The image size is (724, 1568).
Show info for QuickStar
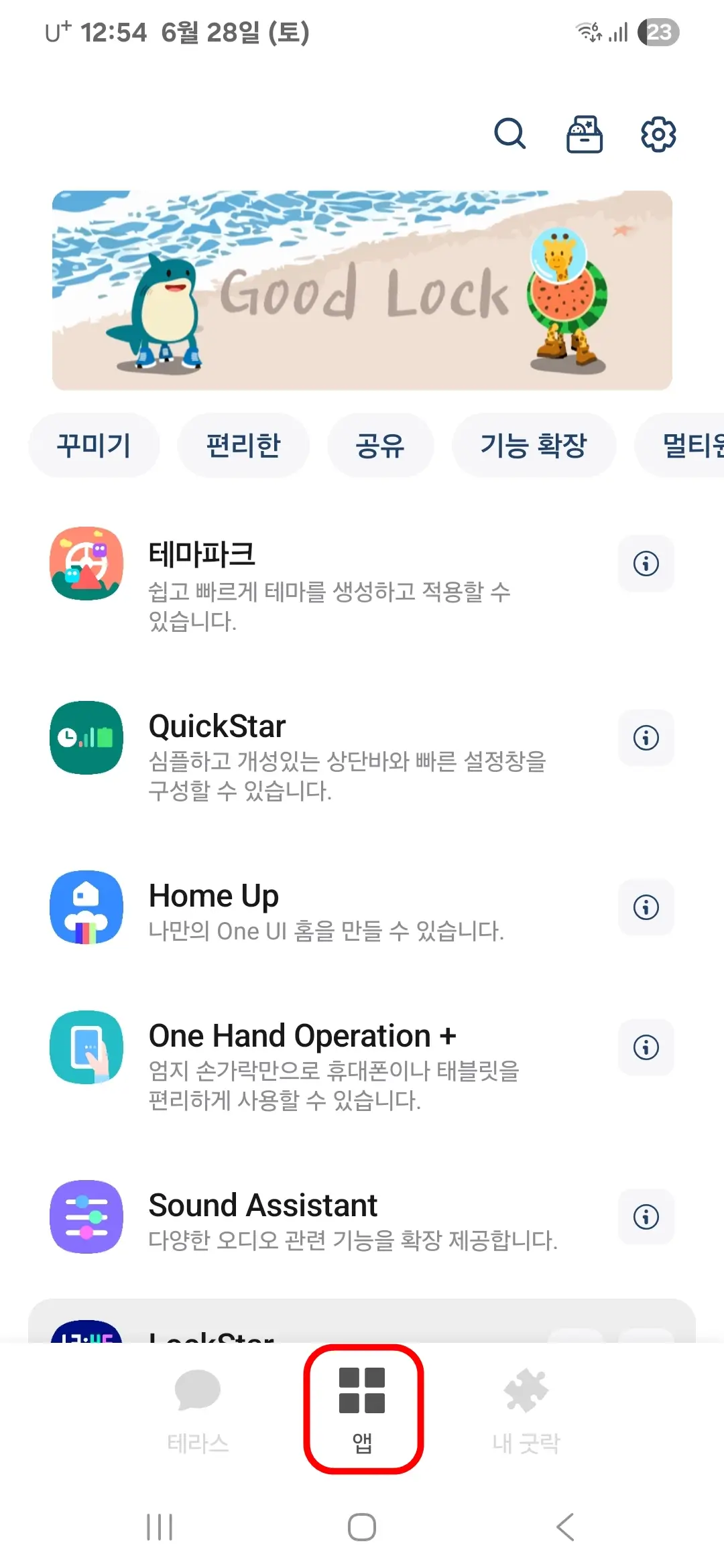pos(646,738)
